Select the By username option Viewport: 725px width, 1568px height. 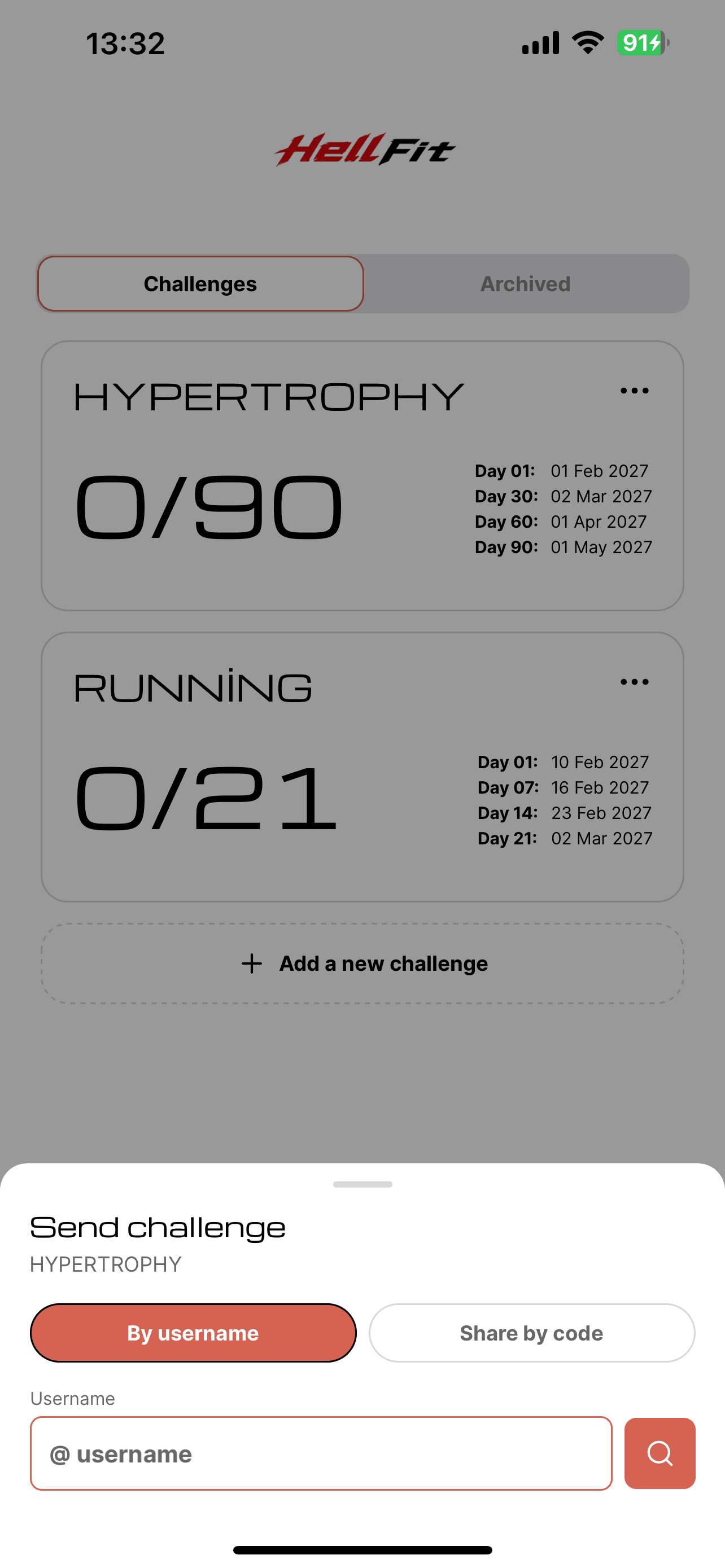(193, 1333)
